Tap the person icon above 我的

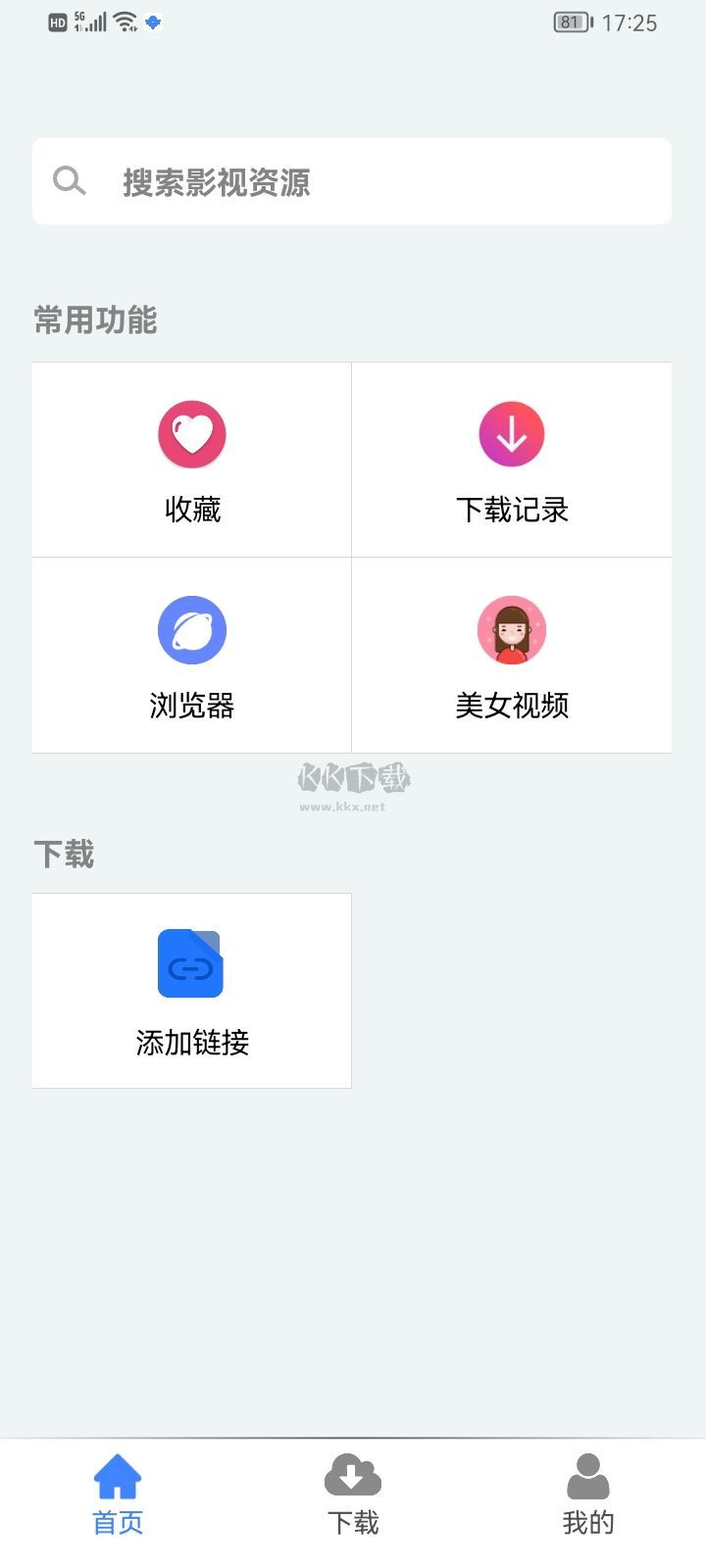tap(587, 1477)
